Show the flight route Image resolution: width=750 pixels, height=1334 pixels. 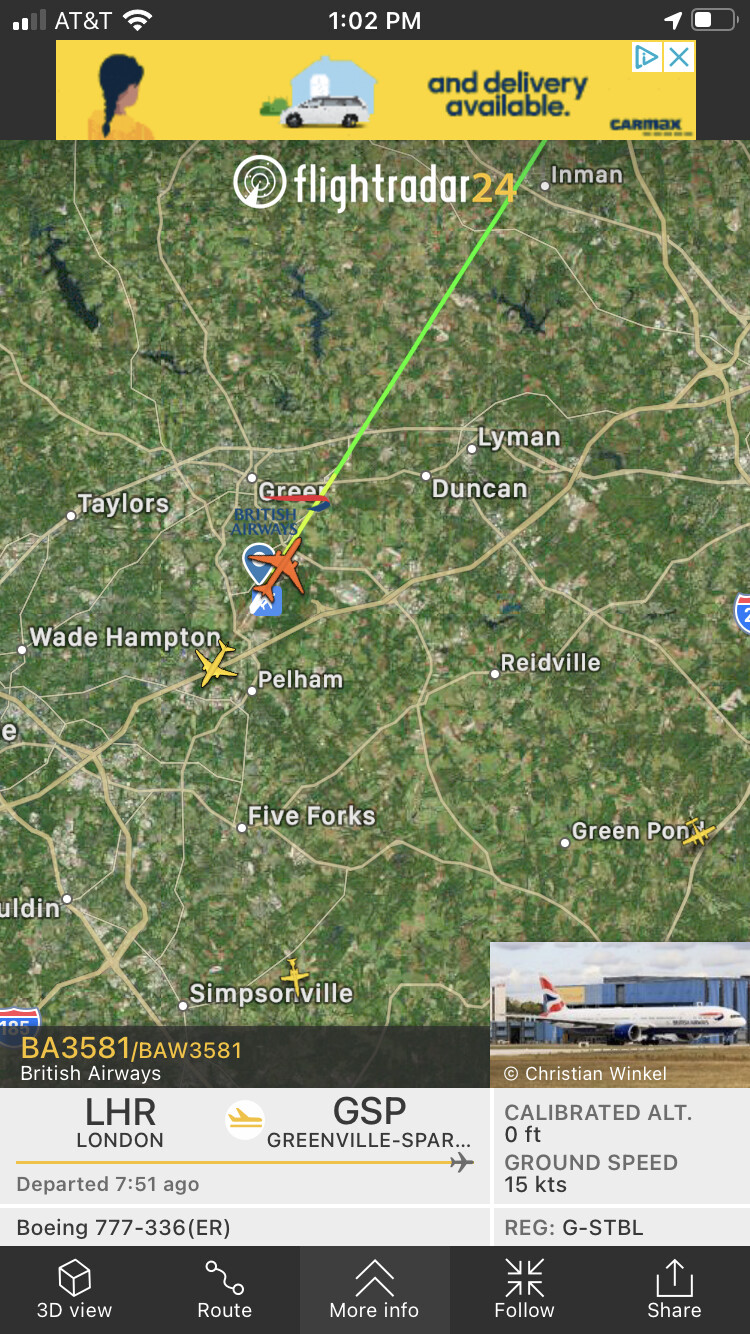pyautogui.click(x=224, y=1290)
